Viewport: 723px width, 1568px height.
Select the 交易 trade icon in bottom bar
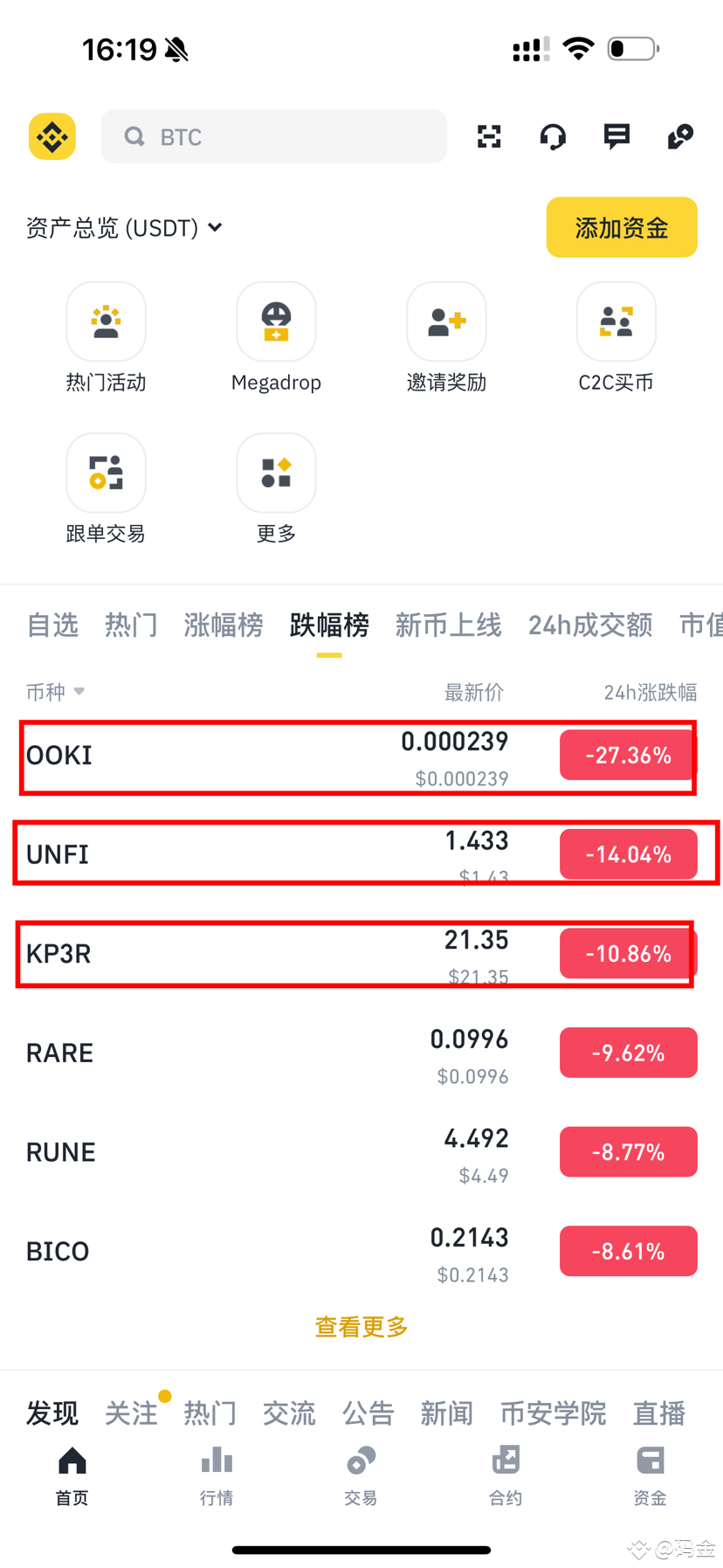361,1475
